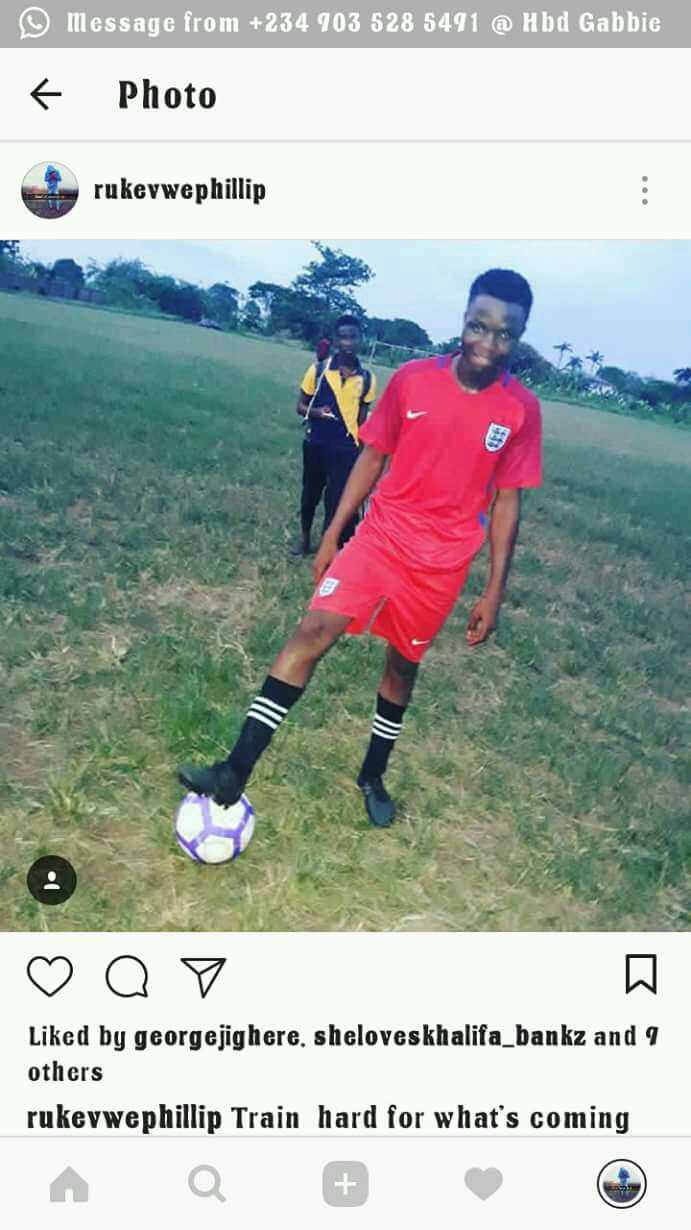View georgejighere's profile from the likes

218,1037
